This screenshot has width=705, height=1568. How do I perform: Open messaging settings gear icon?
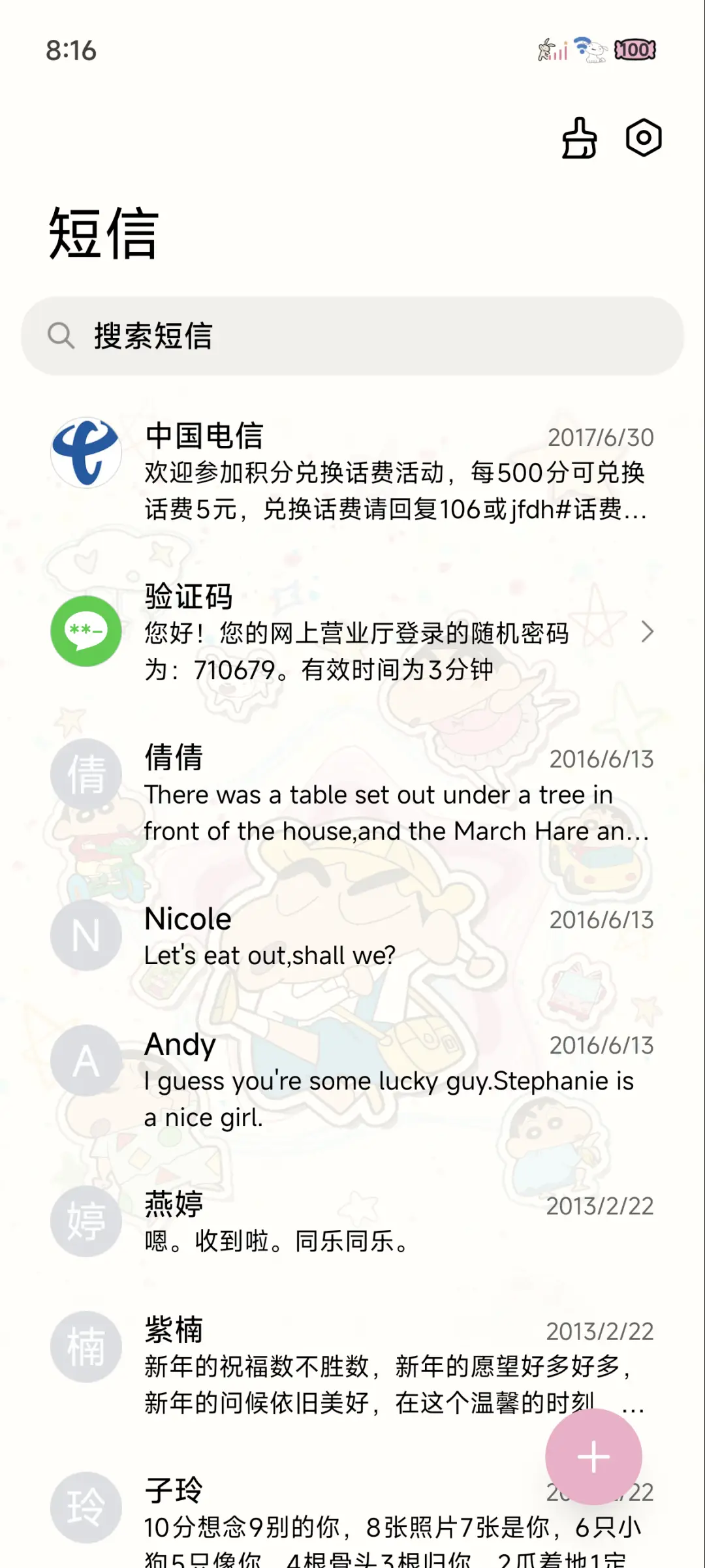pos(644,138)
